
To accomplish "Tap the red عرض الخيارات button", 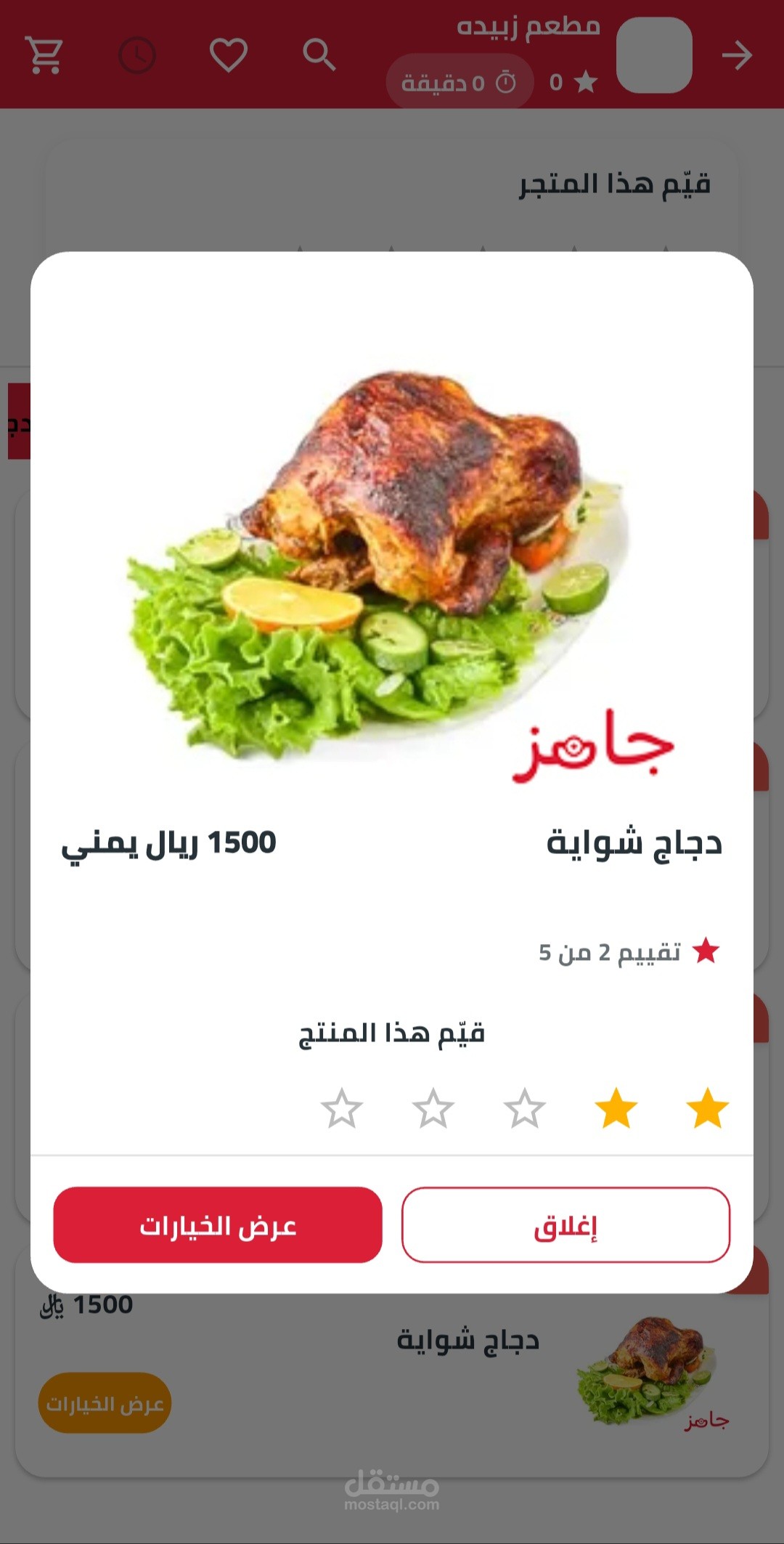I will click(x=218, y=1225).
